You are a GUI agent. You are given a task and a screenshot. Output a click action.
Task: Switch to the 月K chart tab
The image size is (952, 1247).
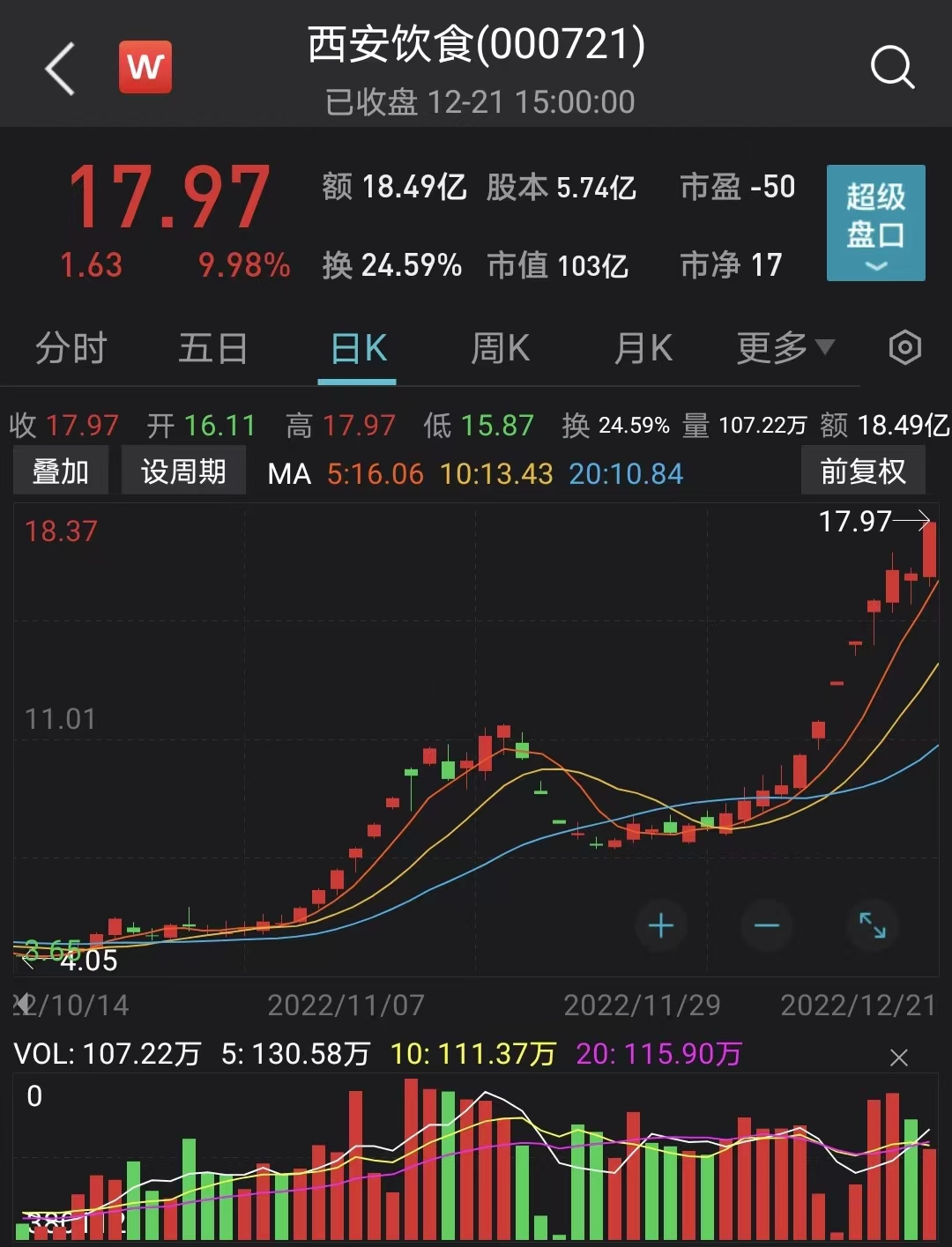tap(643, 349)
